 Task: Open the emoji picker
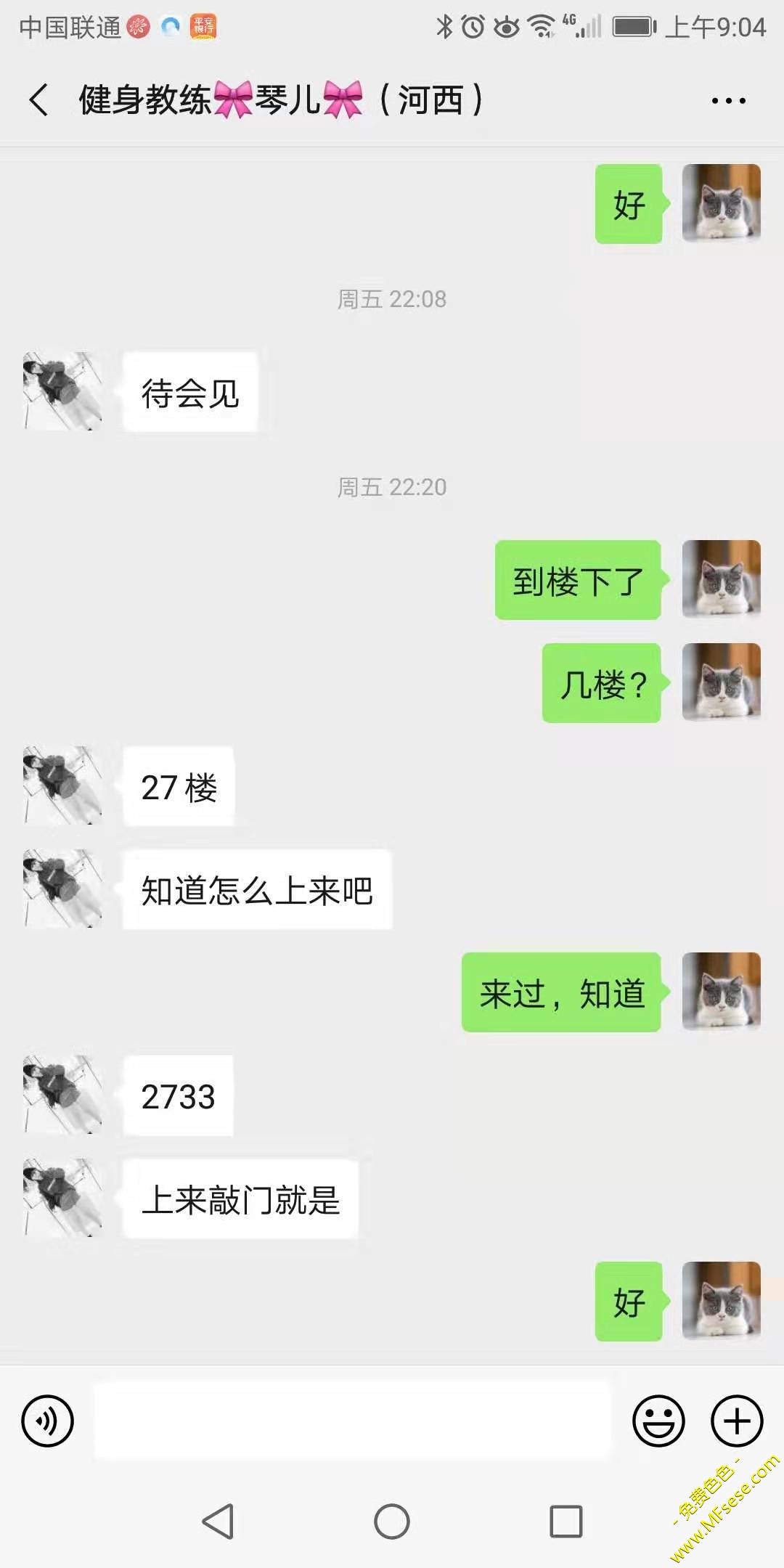658,1421
